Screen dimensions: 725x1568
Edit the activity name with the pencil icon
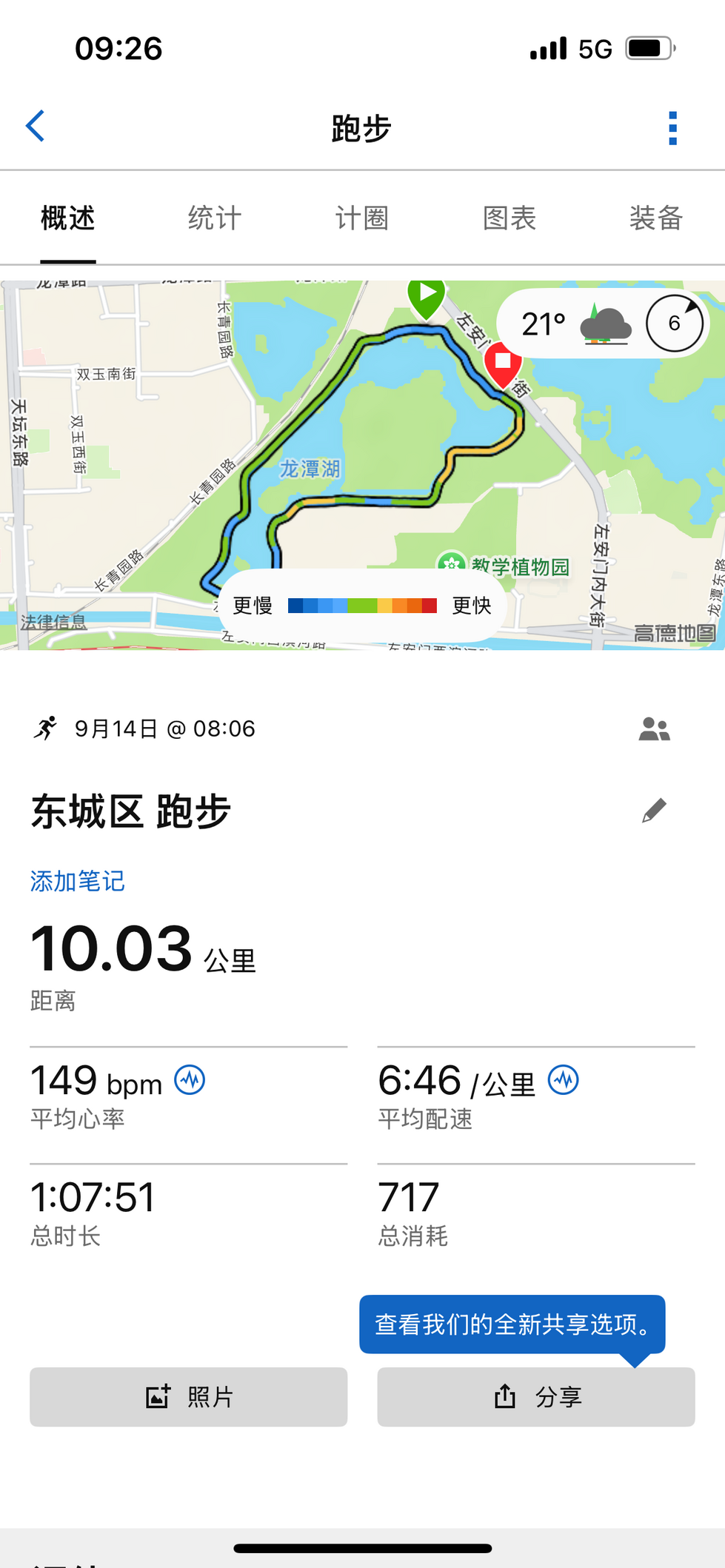tap(654, 811)
